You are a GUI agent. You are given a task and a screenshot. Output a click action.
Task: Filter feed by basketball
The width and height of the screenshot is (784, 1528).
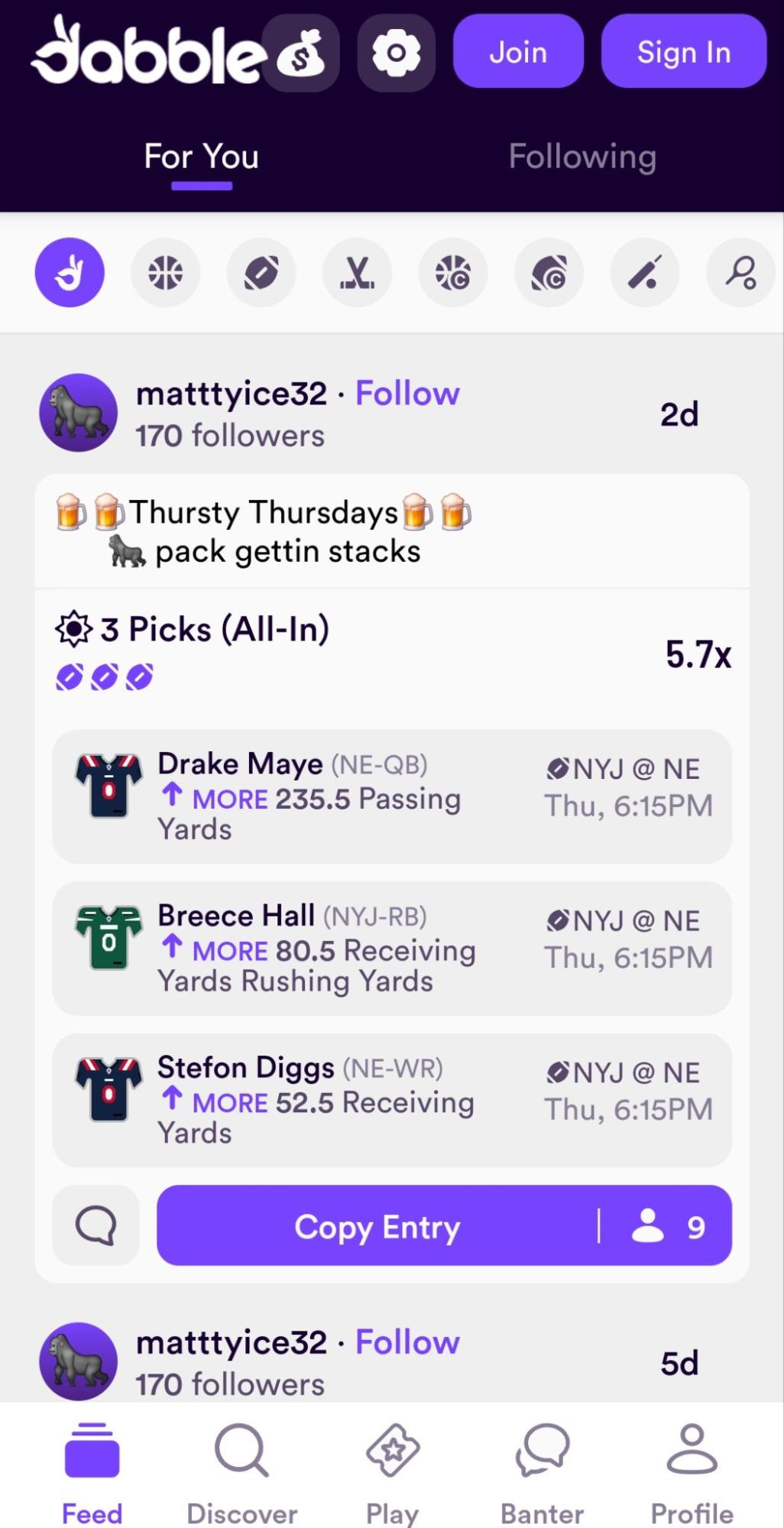165,273
